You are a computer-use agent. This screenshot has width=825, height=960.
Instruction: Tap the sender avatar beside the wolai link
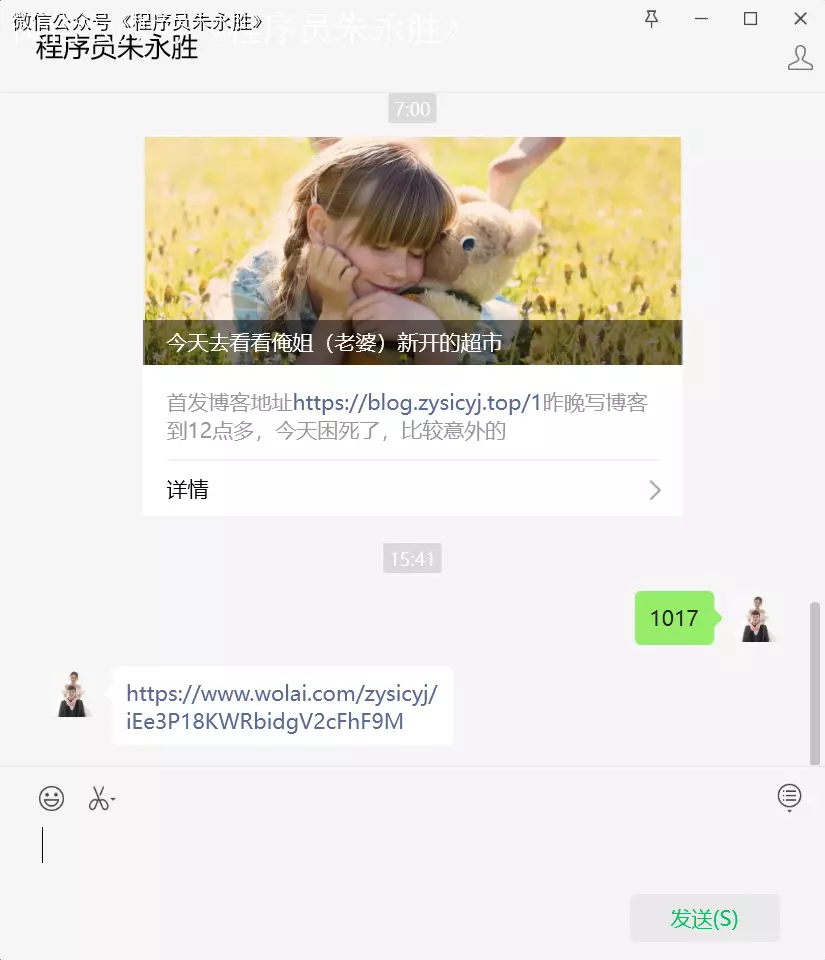[72, 694]
